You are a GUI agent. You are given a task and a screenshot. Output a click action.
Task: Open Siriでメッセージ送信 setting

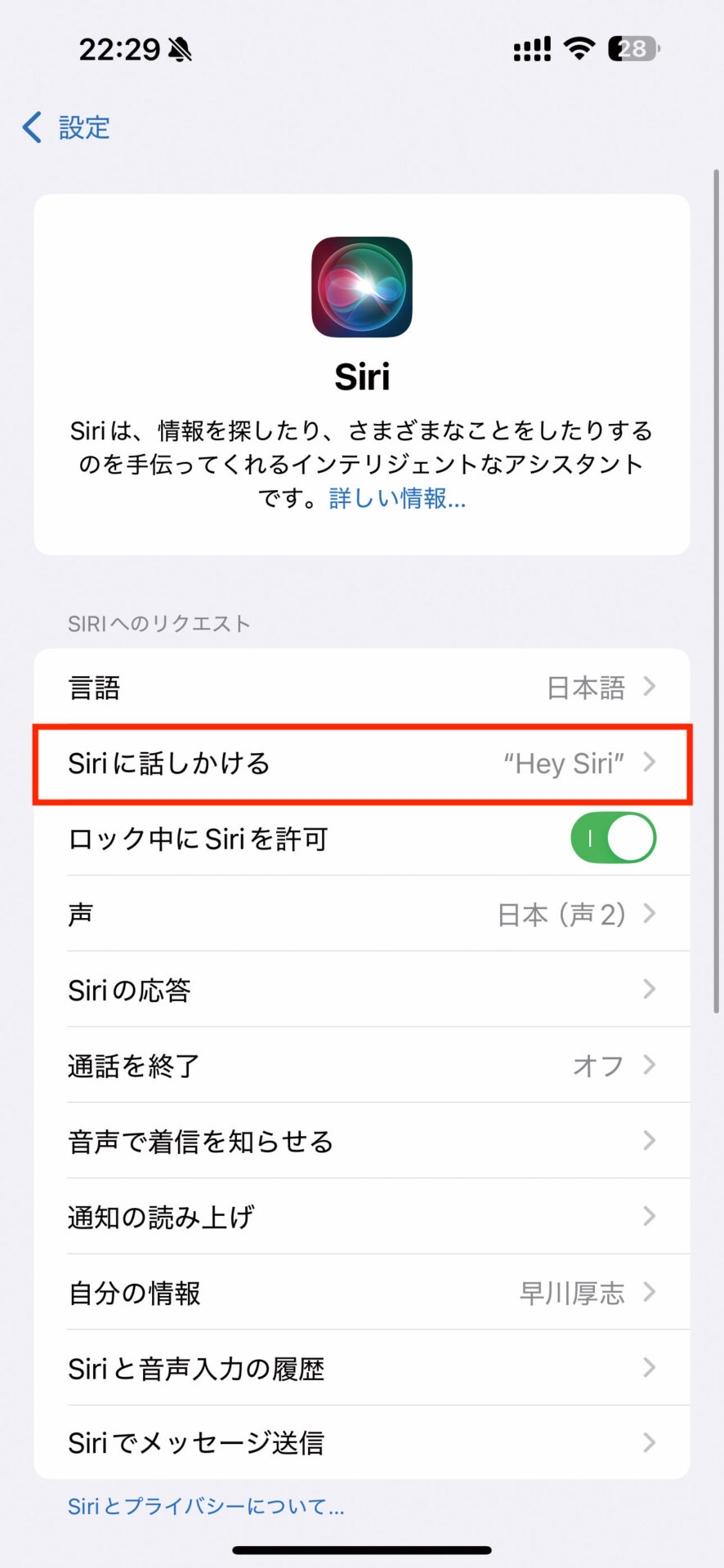pos(361,1443)
